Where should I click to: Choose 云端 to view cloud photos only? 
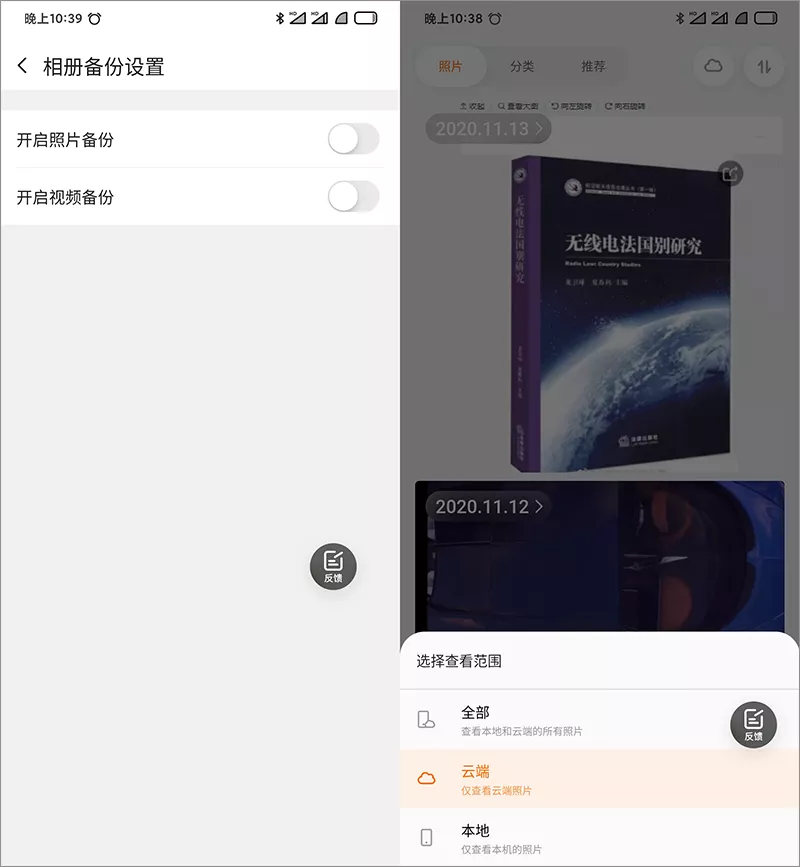point(560,779)
